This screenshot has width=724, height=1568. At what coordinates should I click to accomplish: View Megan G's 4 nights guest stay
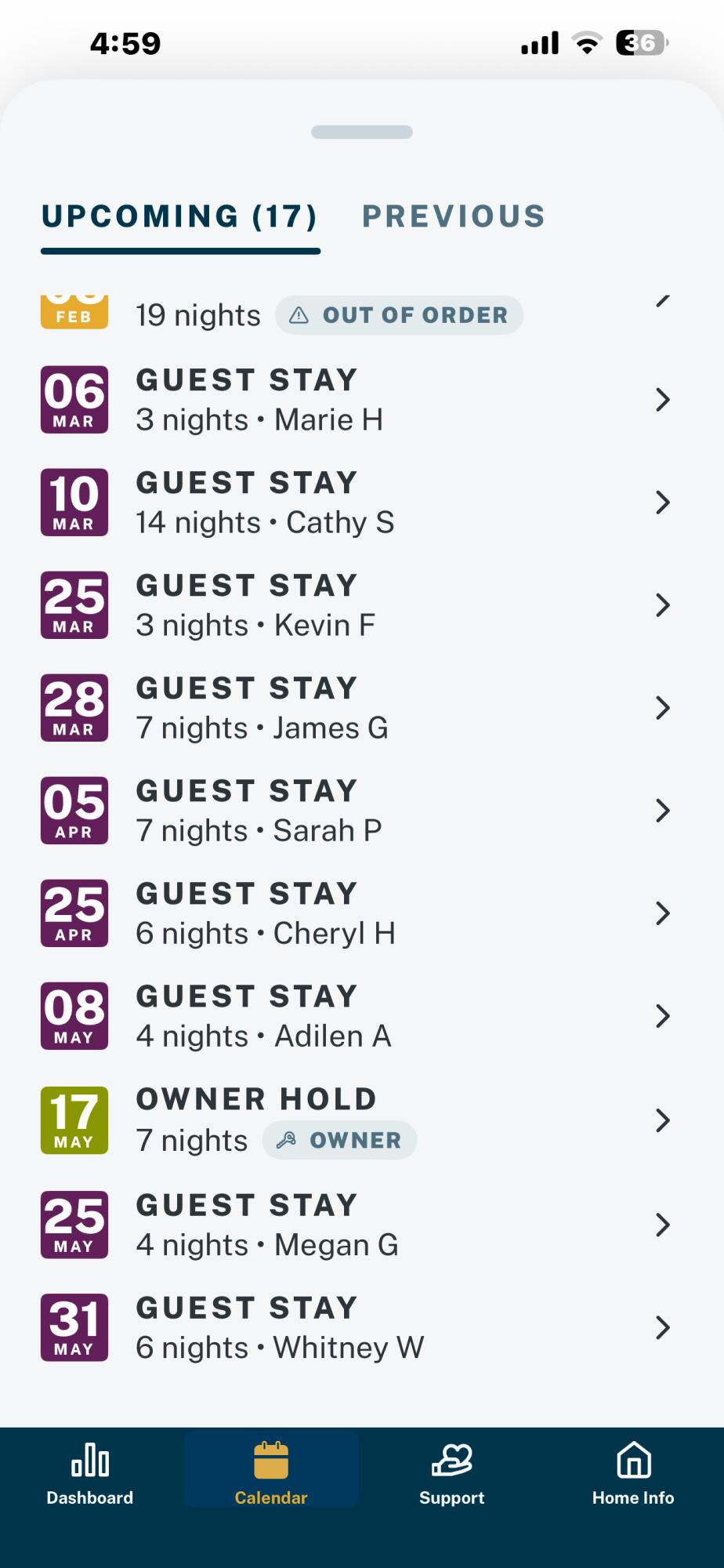[x=360, y=1225]
